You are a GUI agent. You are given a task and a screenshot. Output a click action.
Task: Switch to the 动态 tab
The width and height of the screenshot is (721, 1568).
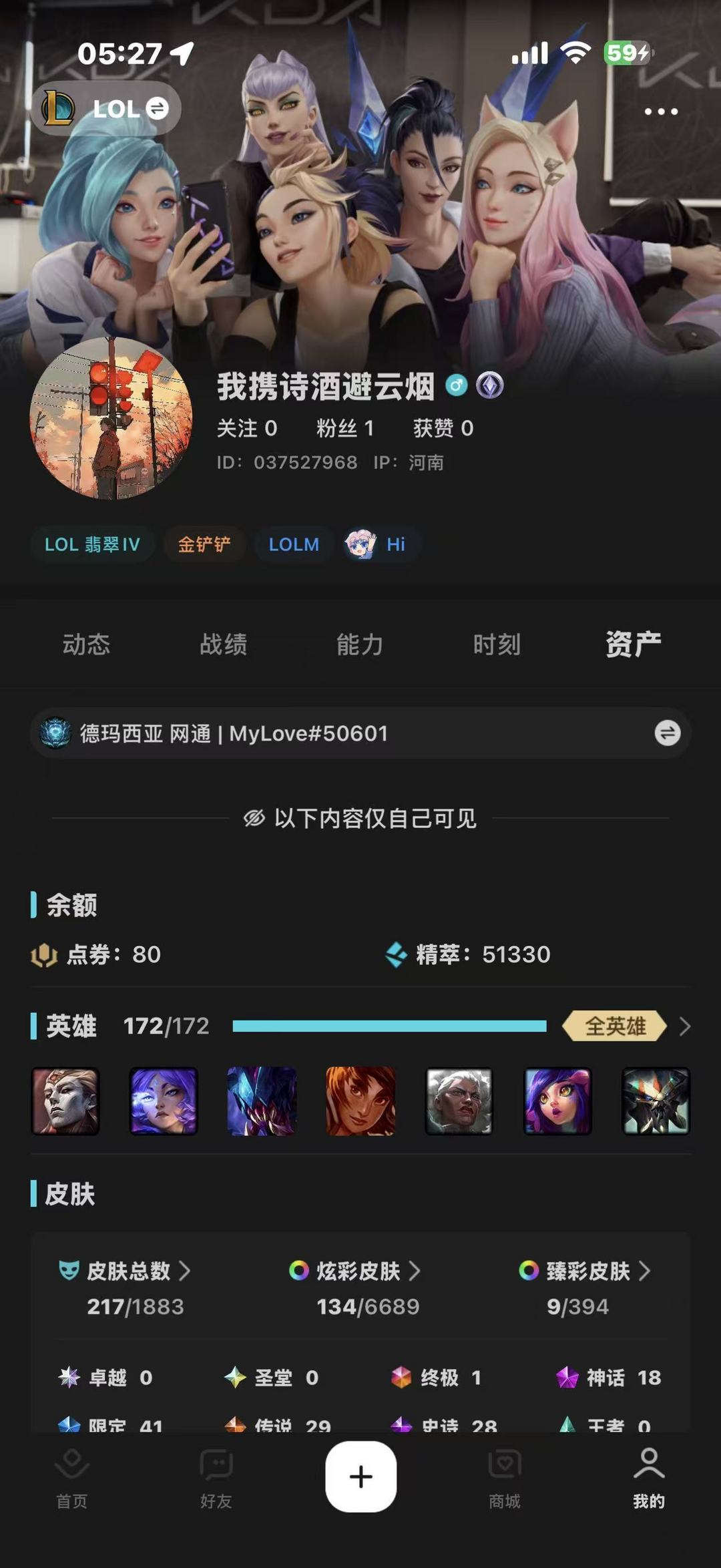pos(87,644)
